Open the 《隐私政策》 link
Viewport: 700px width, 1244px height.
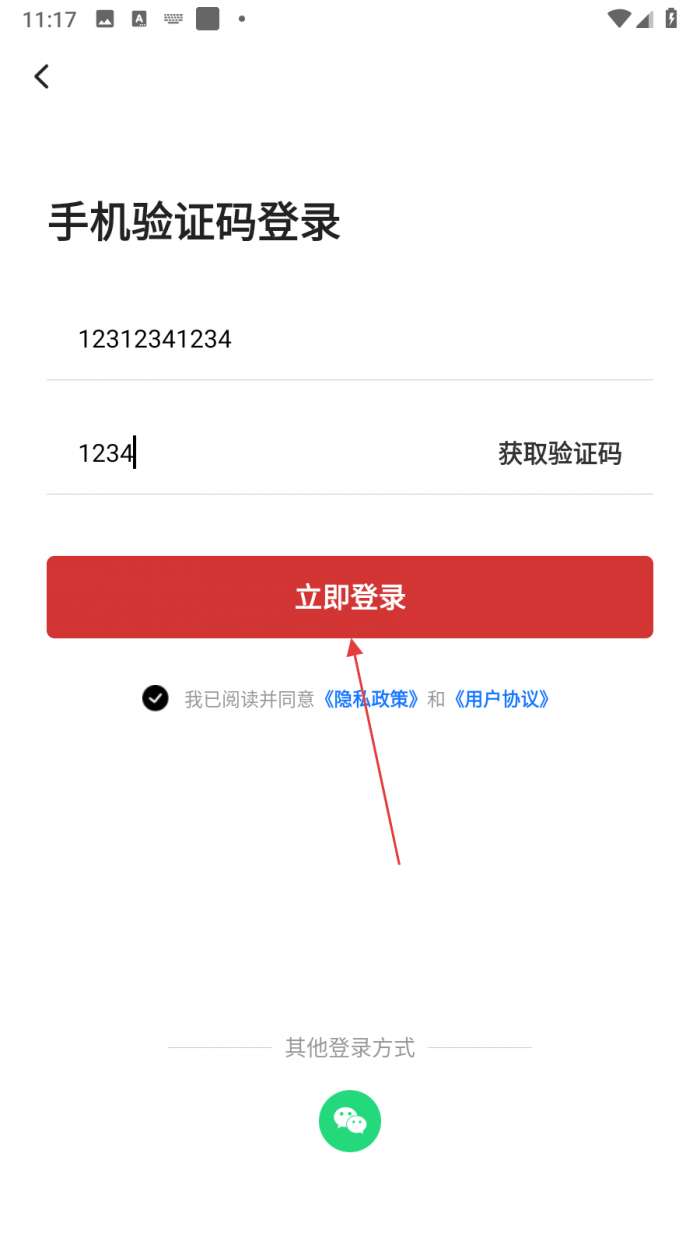tap(370, 699)
